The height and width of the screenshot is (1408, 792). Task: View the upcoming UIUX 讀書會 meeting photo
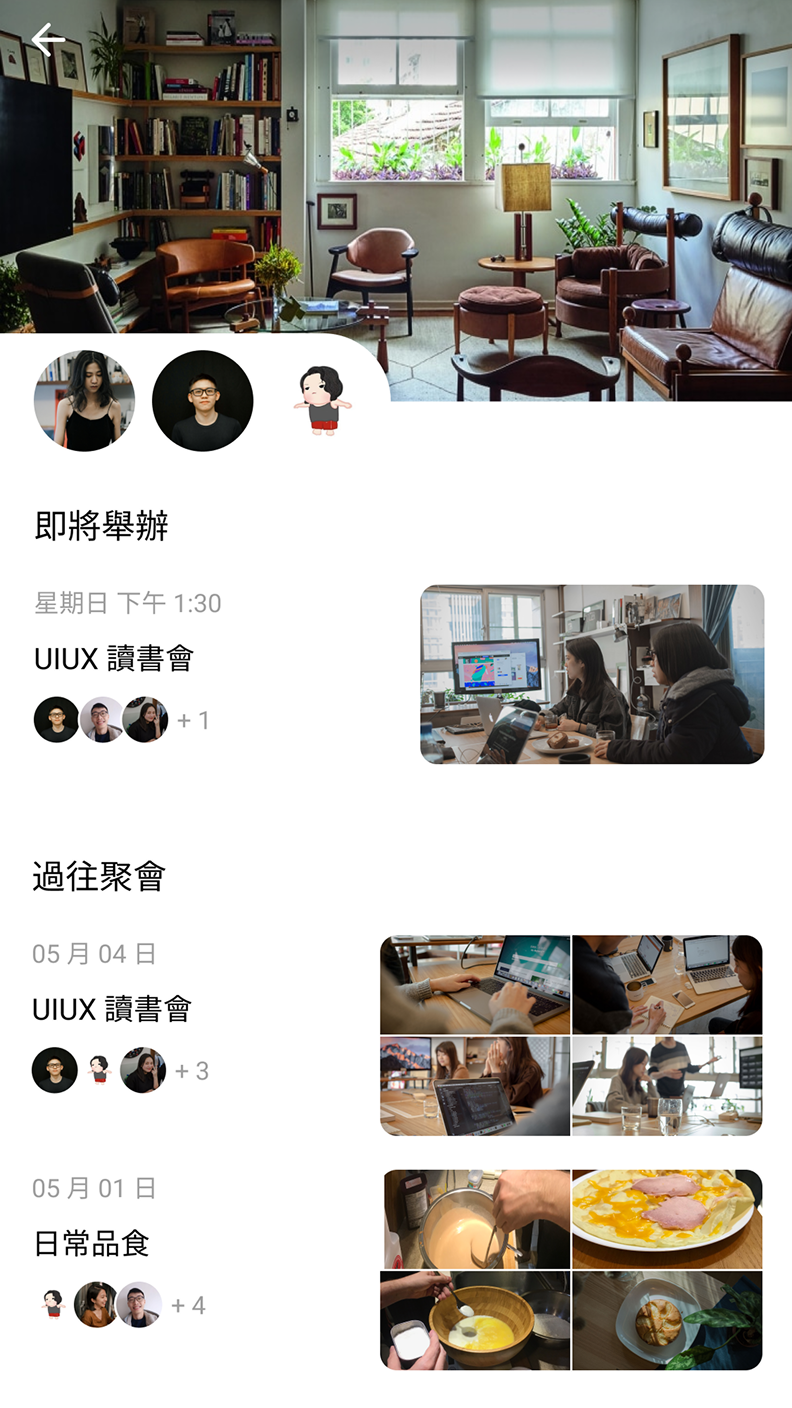(x=592, y=674)
